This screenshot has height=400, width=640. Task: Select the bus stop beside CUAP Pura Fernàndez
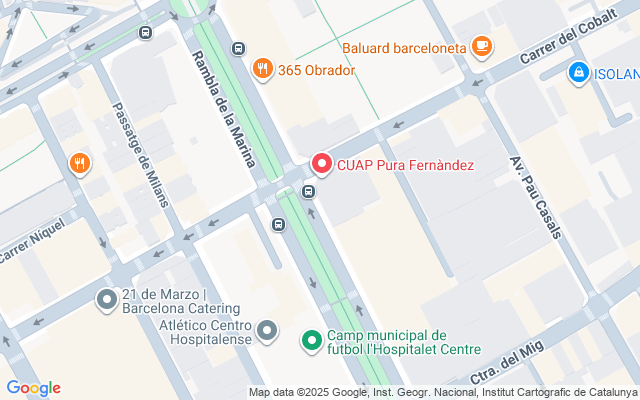[x=308, y=191]
